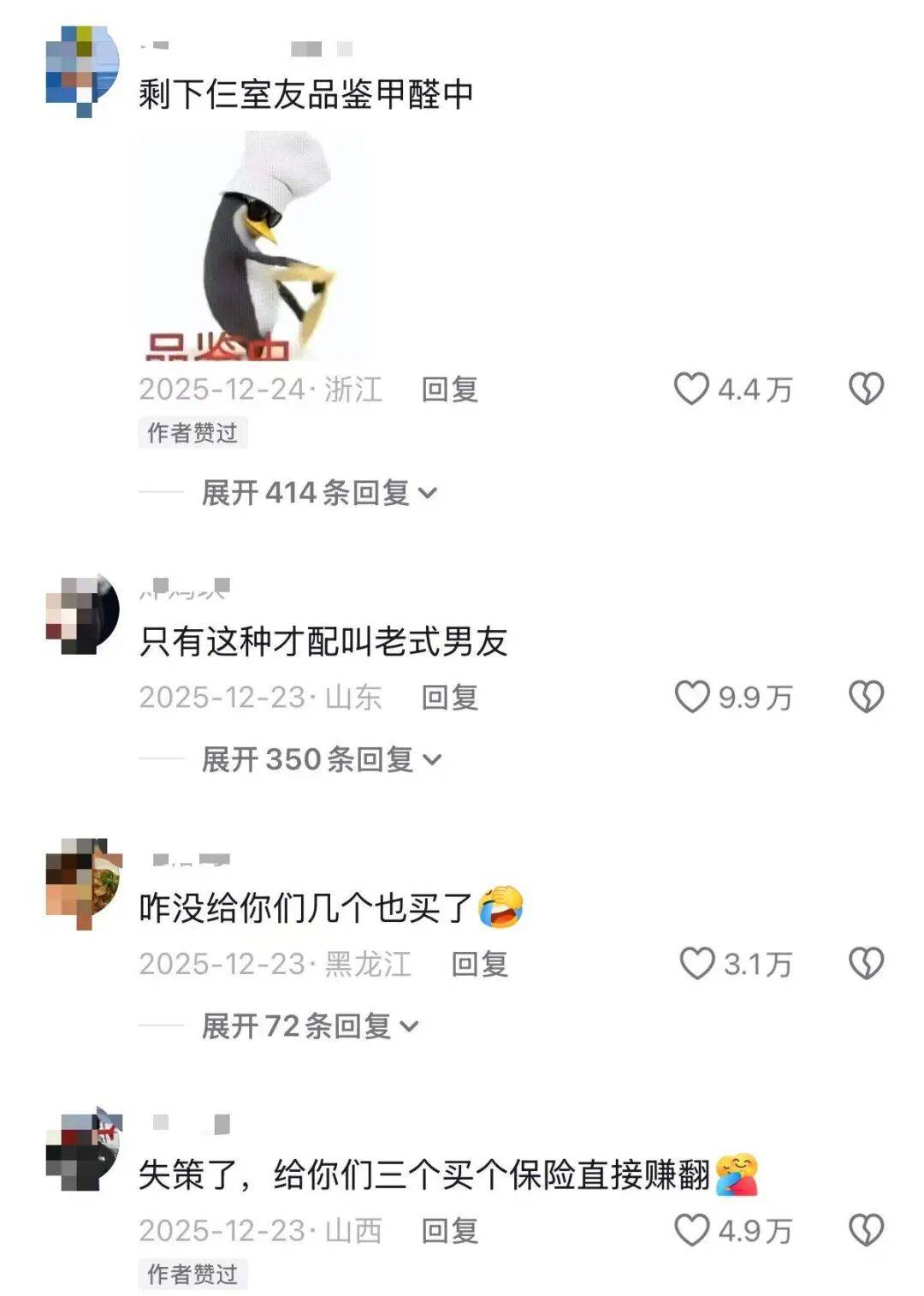Expand the 350 replies

[x=320, y=759]
